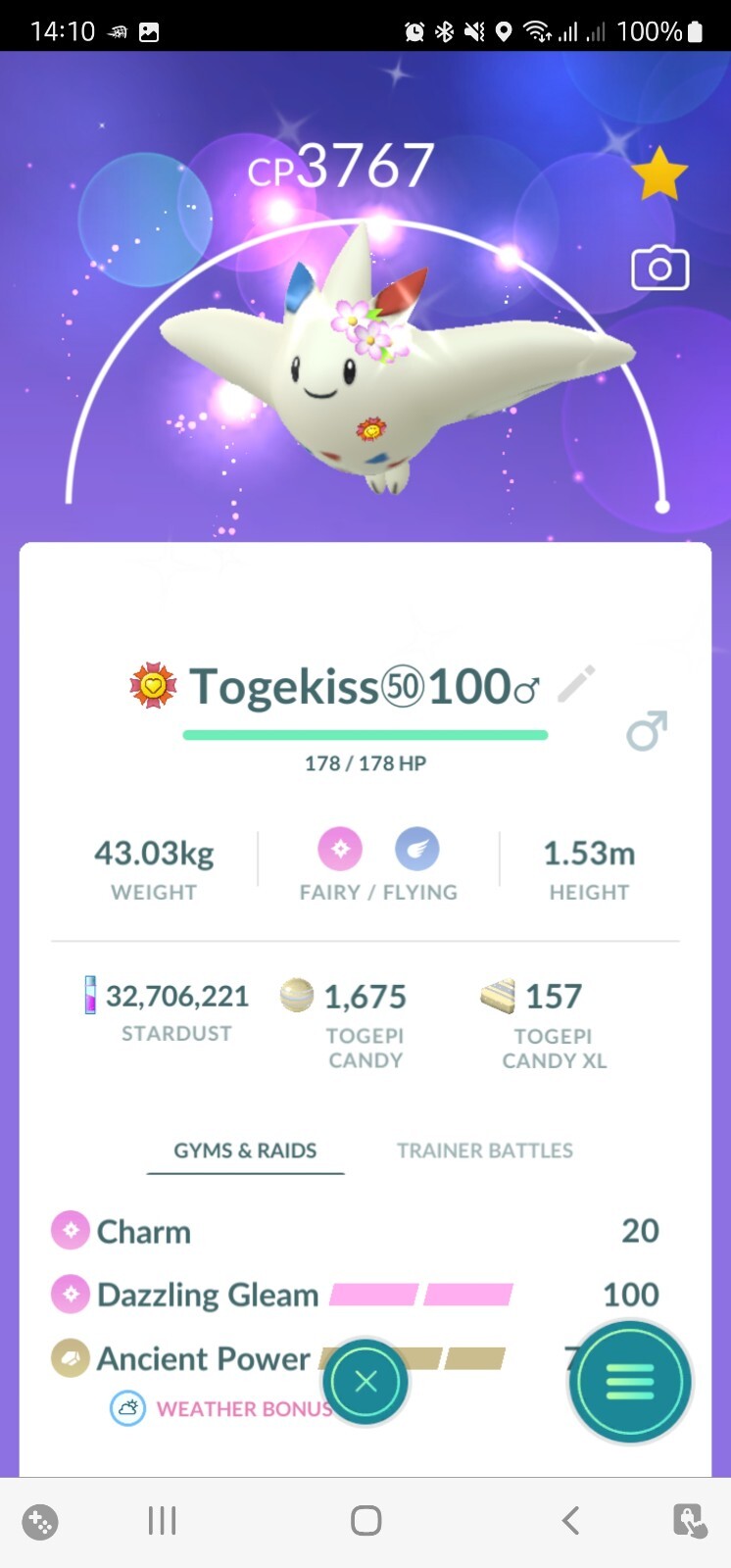The height and width of the screenshot is (1568, 731).
Task: Select the Gyms & Raids tab
Action: click(x=245, y=1151)
